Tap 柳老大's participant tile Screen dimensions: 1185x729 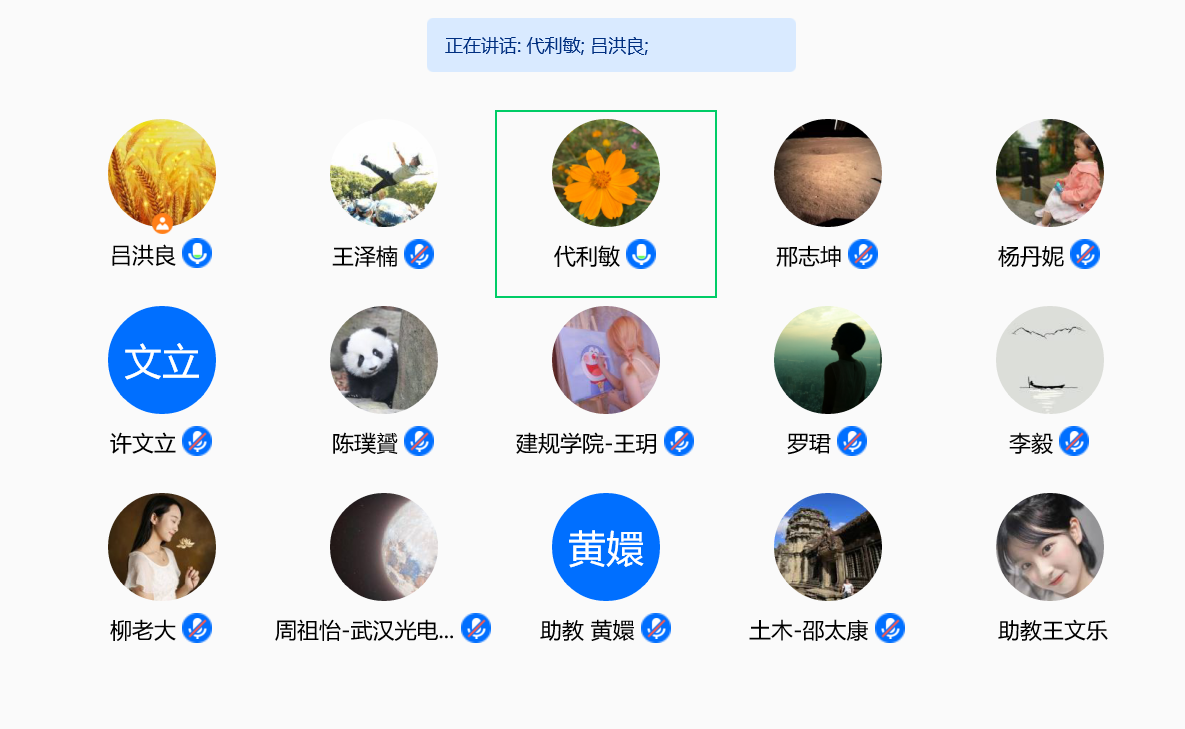[x=162, y=547]
